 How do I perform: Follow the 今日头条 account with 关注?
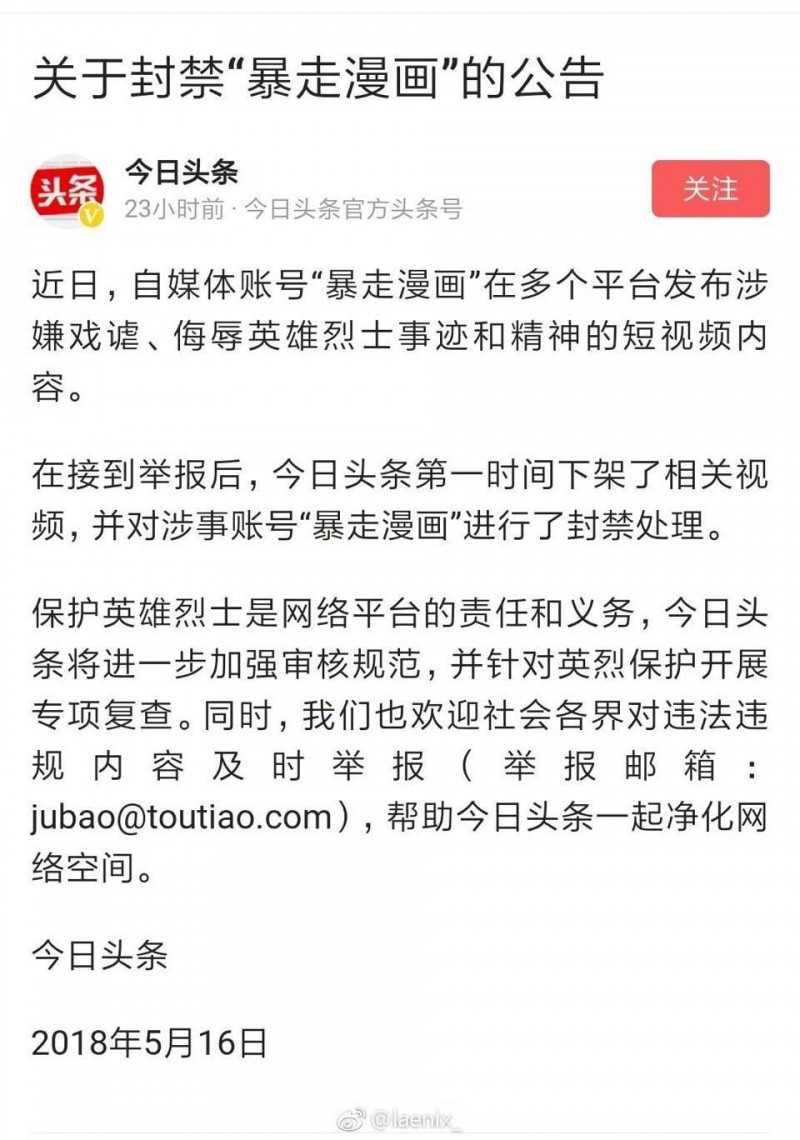710,188
